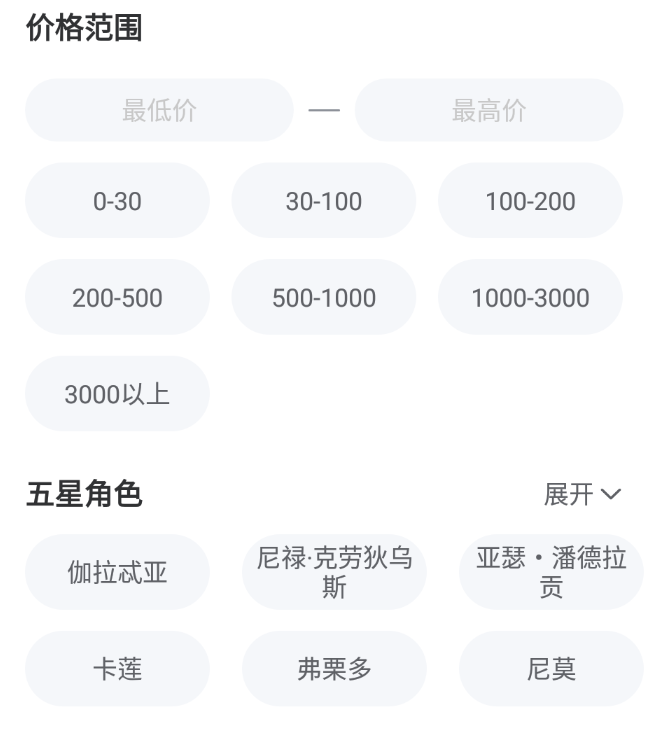Filter by 尼禄·克劳狄乌斯 character
This screenshot has width=651, height=734.
tap(334, 572)
